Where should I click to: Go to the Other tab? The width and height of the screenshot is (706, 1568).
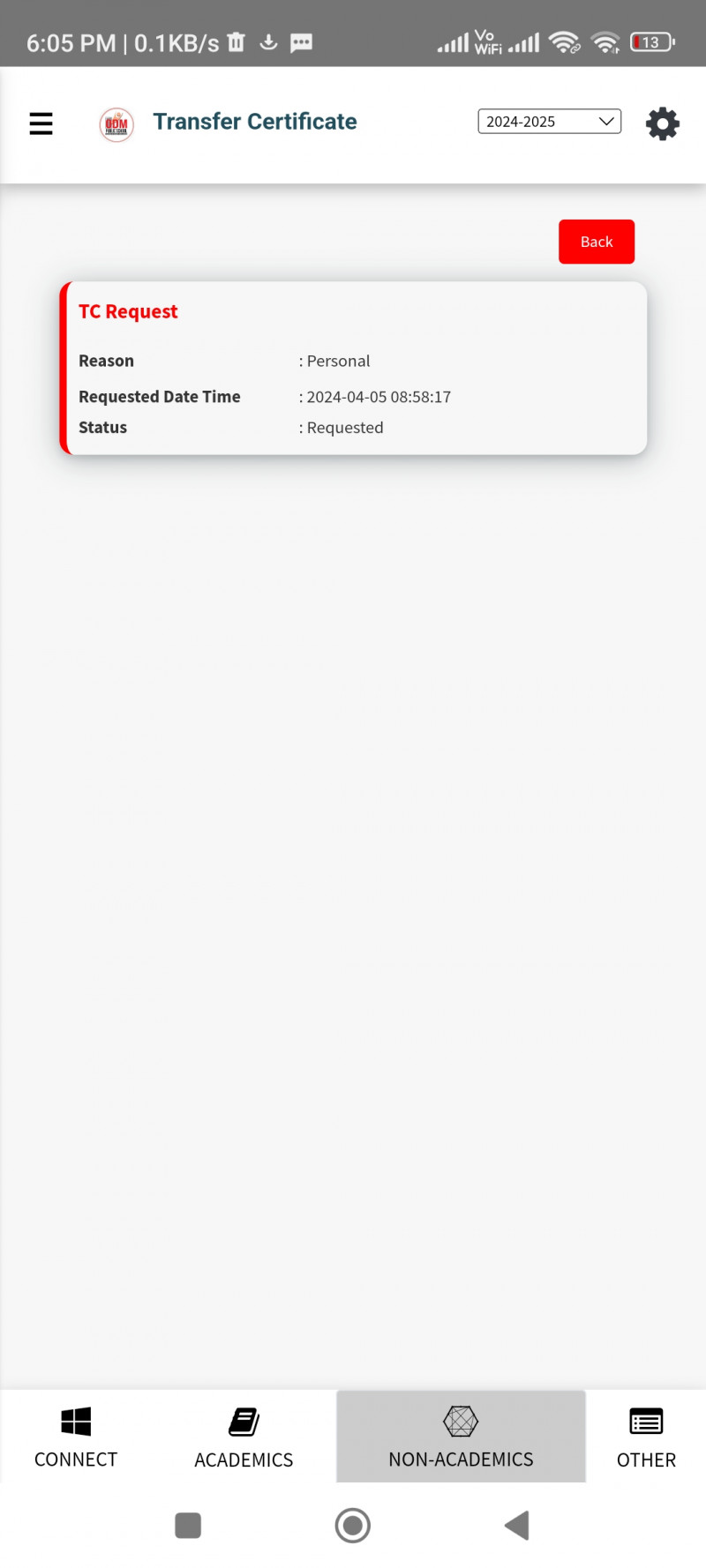tap(646, 1437)
